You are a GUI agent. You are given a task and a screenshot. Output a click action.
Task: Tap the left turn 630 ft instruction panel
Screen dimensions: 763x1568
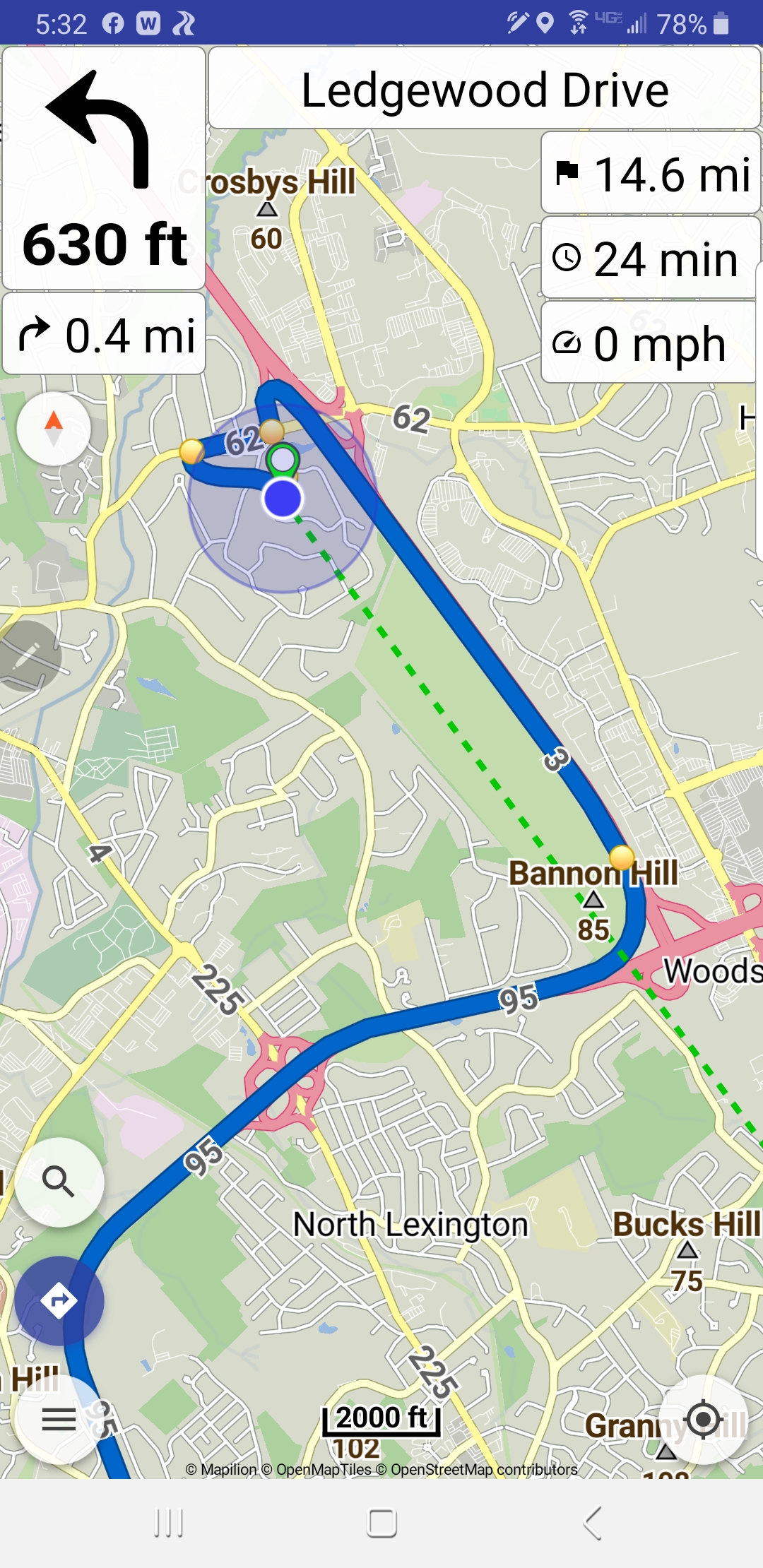click(x=104, y=168)
